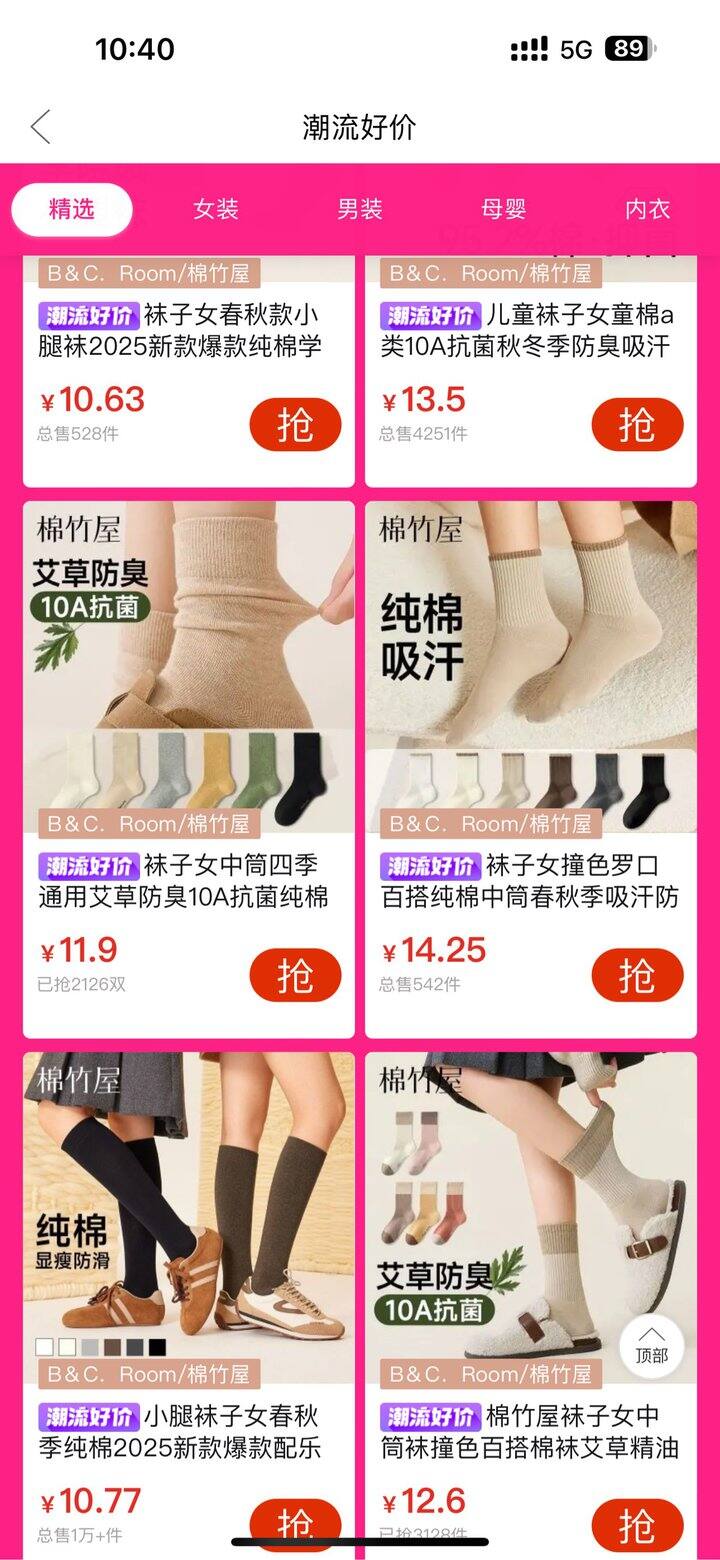The height and width of the screenshot is (1560, 720).
Task: Open the 棉竹屋袜子女中筒袜撞色 product card
Action: [x=500, y=1250]
